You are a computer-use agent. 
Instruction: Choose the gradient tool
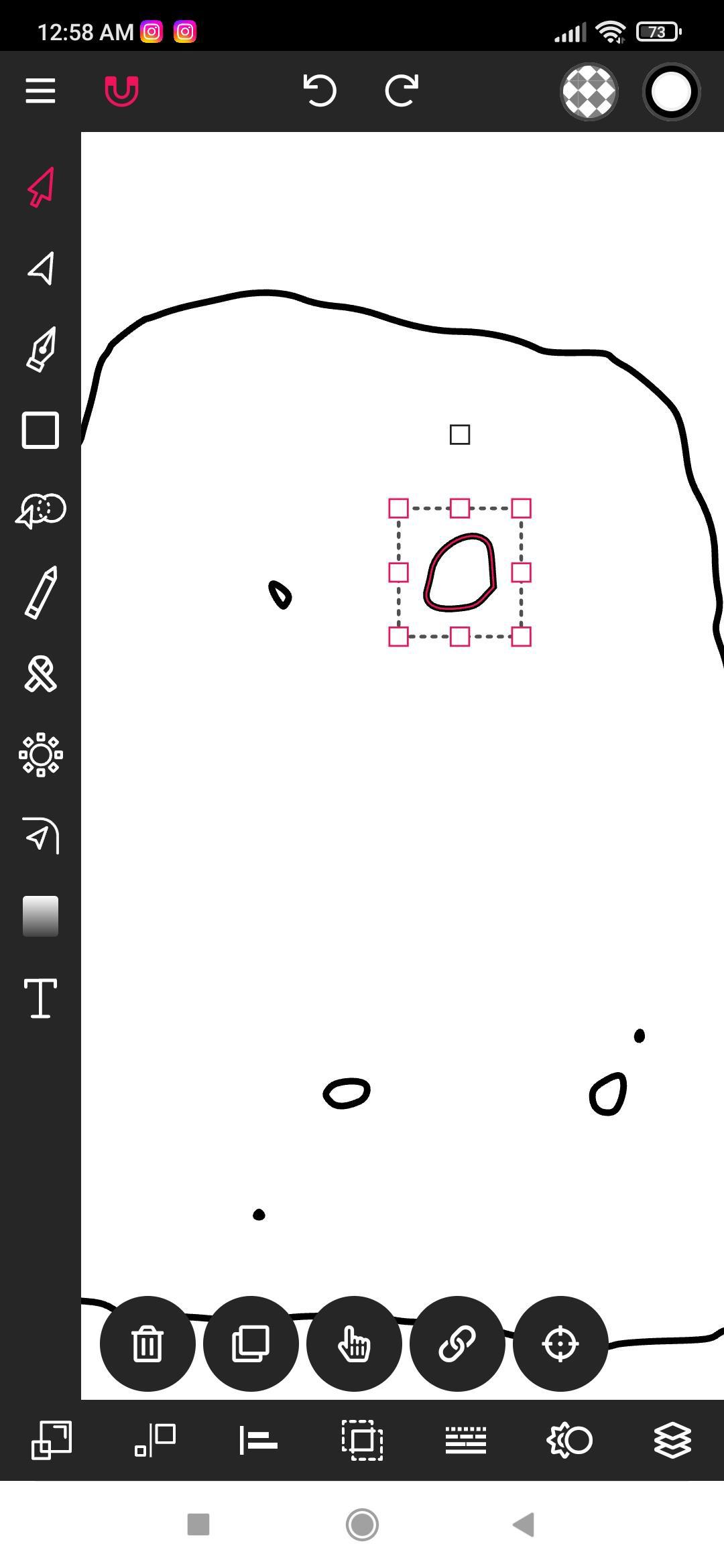click(x=41, y=916)
